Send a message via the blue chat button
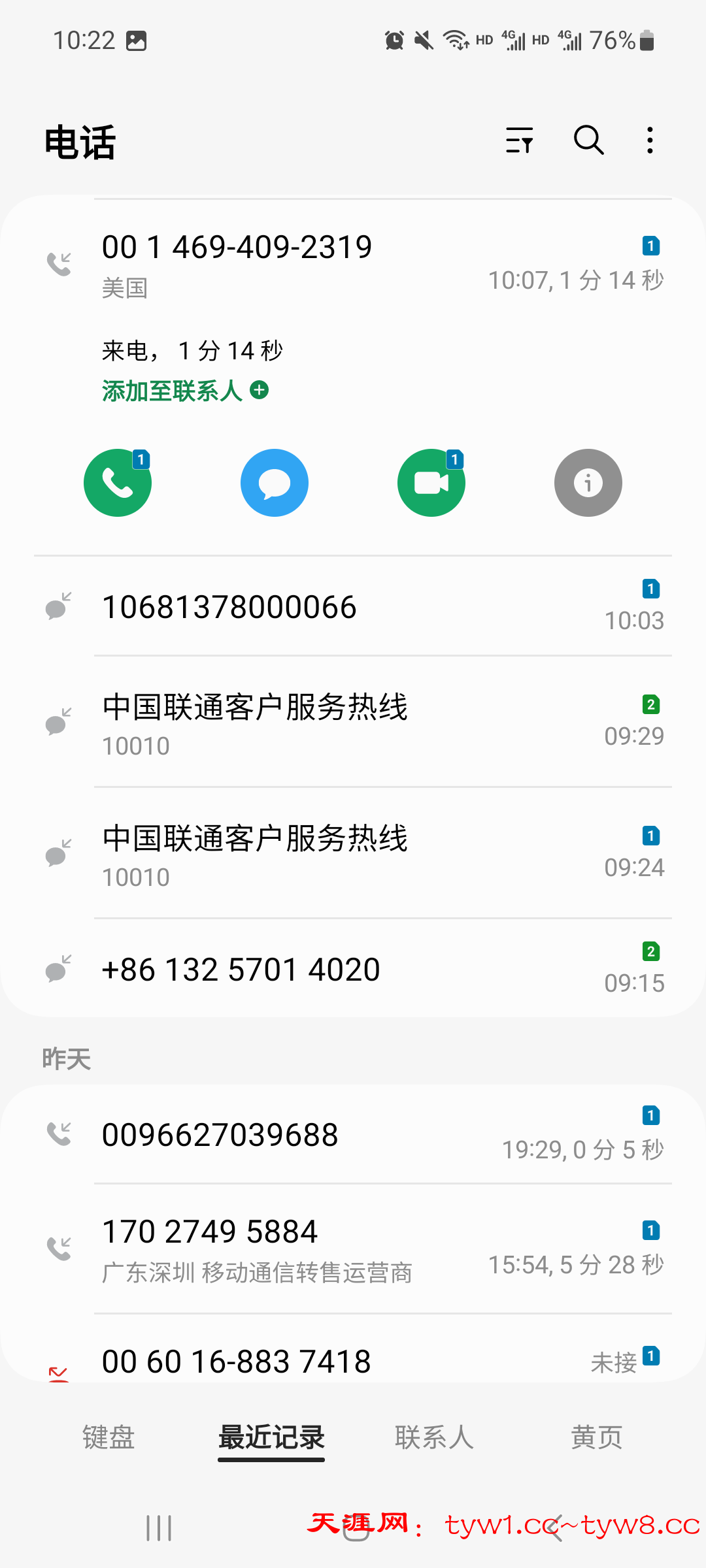 pos(275,483)
